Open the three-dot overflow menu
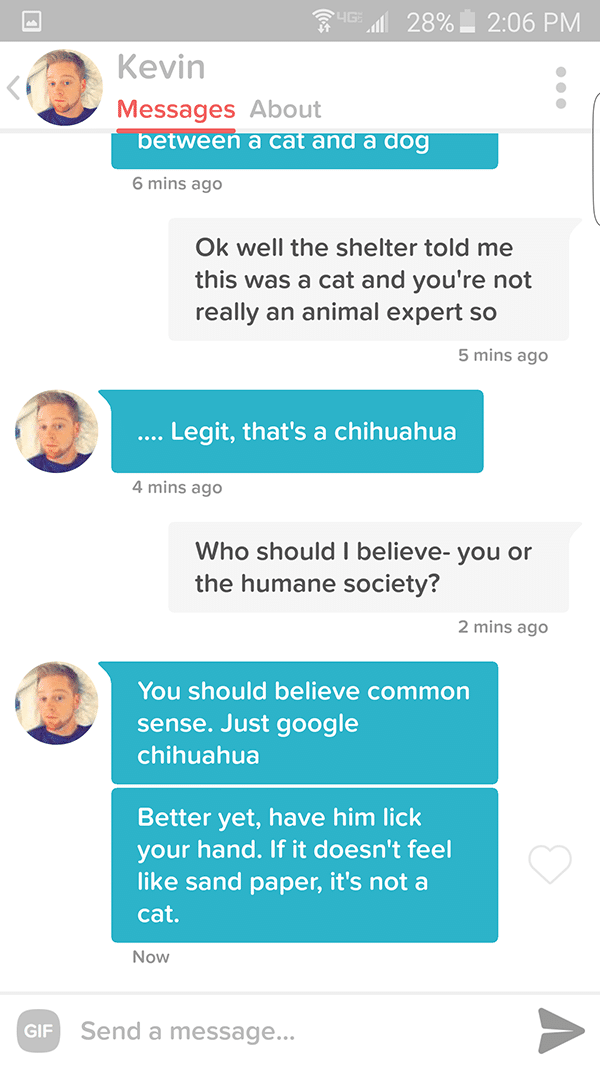The image size is (600, 1067). 561,88
